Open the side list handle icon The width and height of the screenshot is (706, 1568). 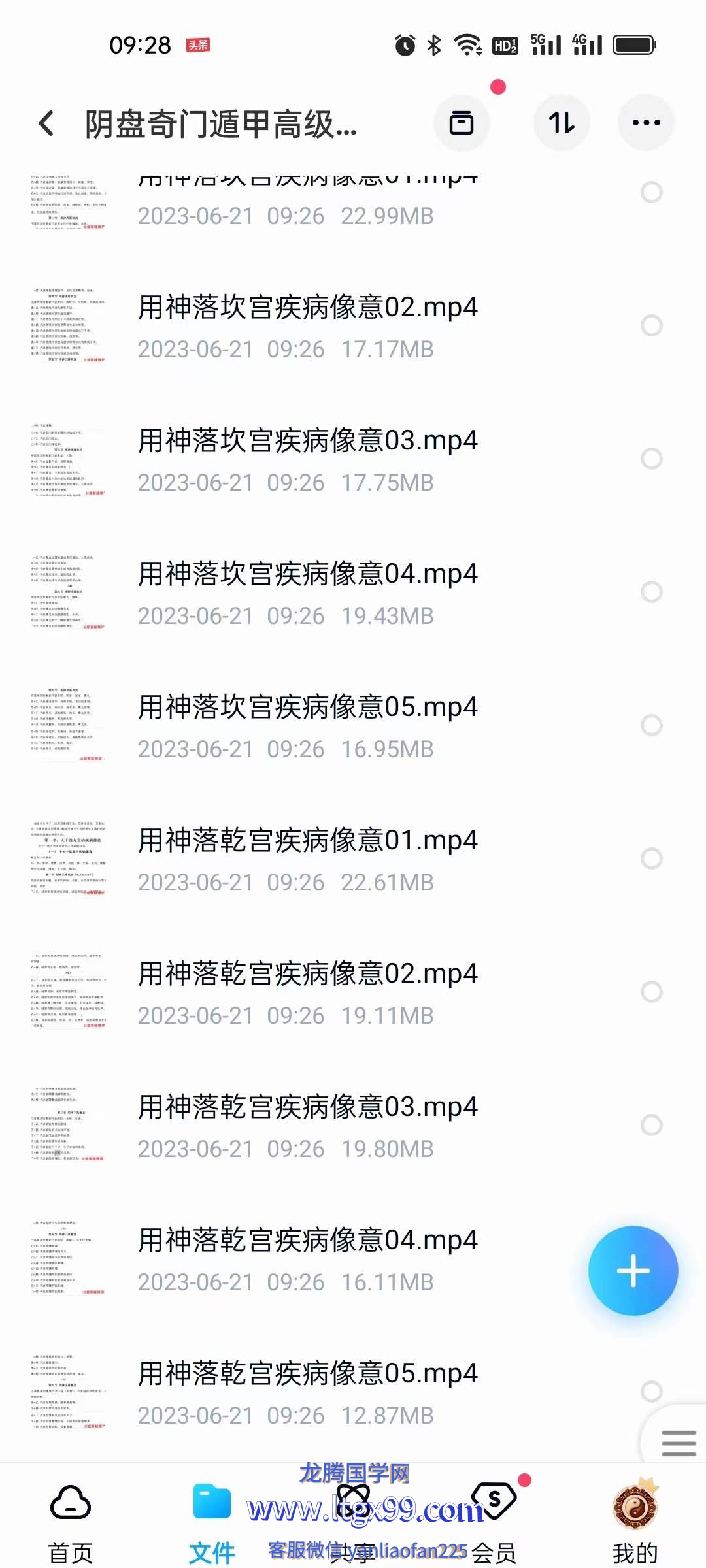678,1443
